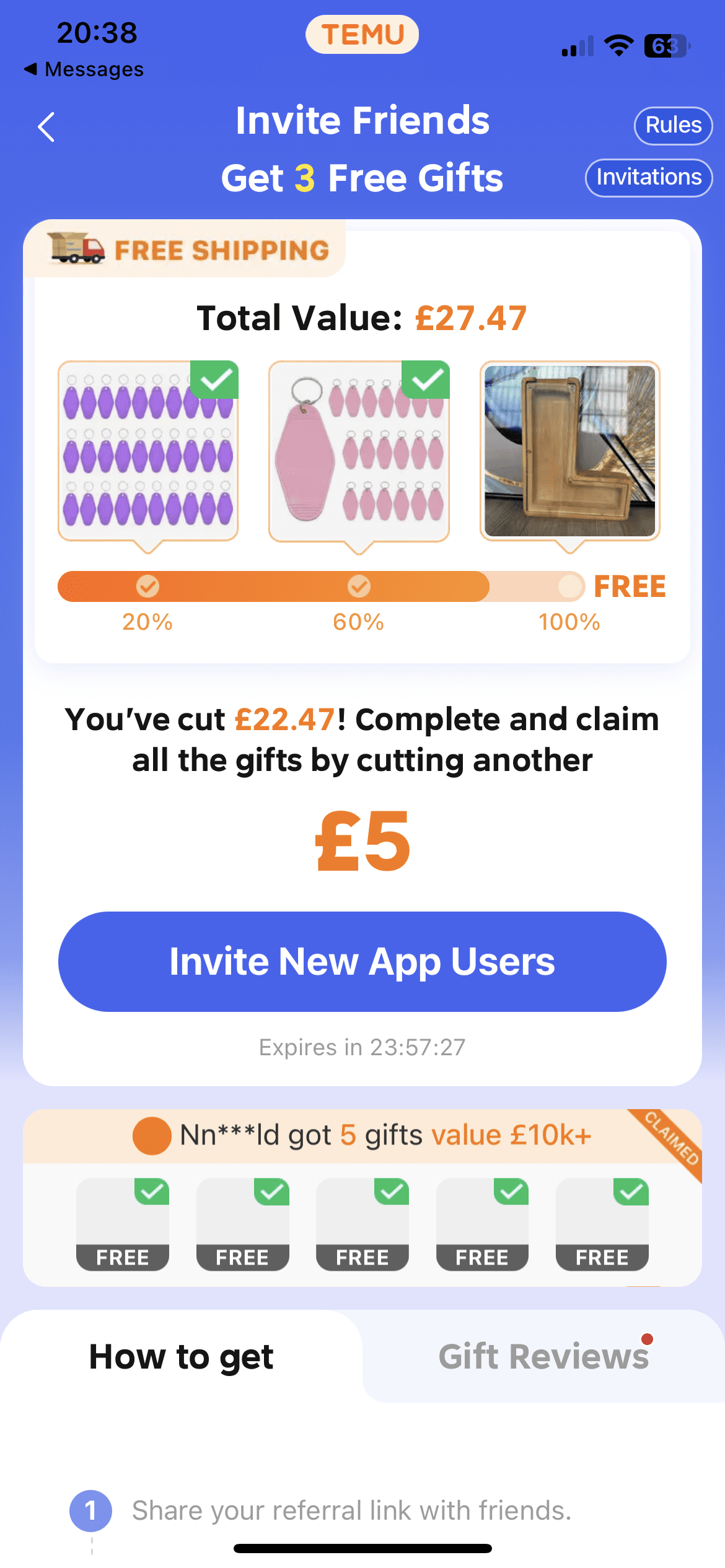Viewport: 725px width, 1568px height.
Task: View my Invitations
Action: (x=648, y=178)
